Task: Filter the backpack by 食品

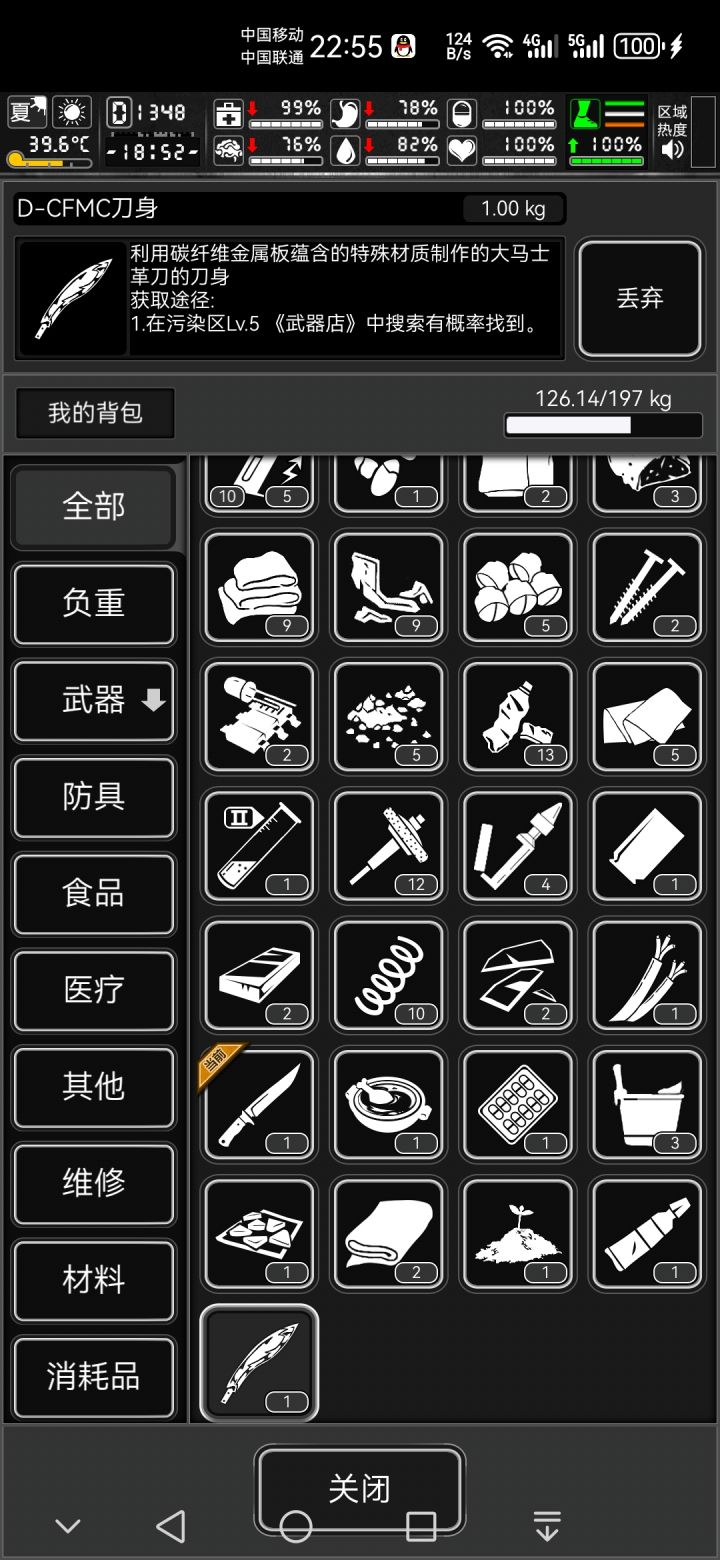Action: (x=94, y=894)
